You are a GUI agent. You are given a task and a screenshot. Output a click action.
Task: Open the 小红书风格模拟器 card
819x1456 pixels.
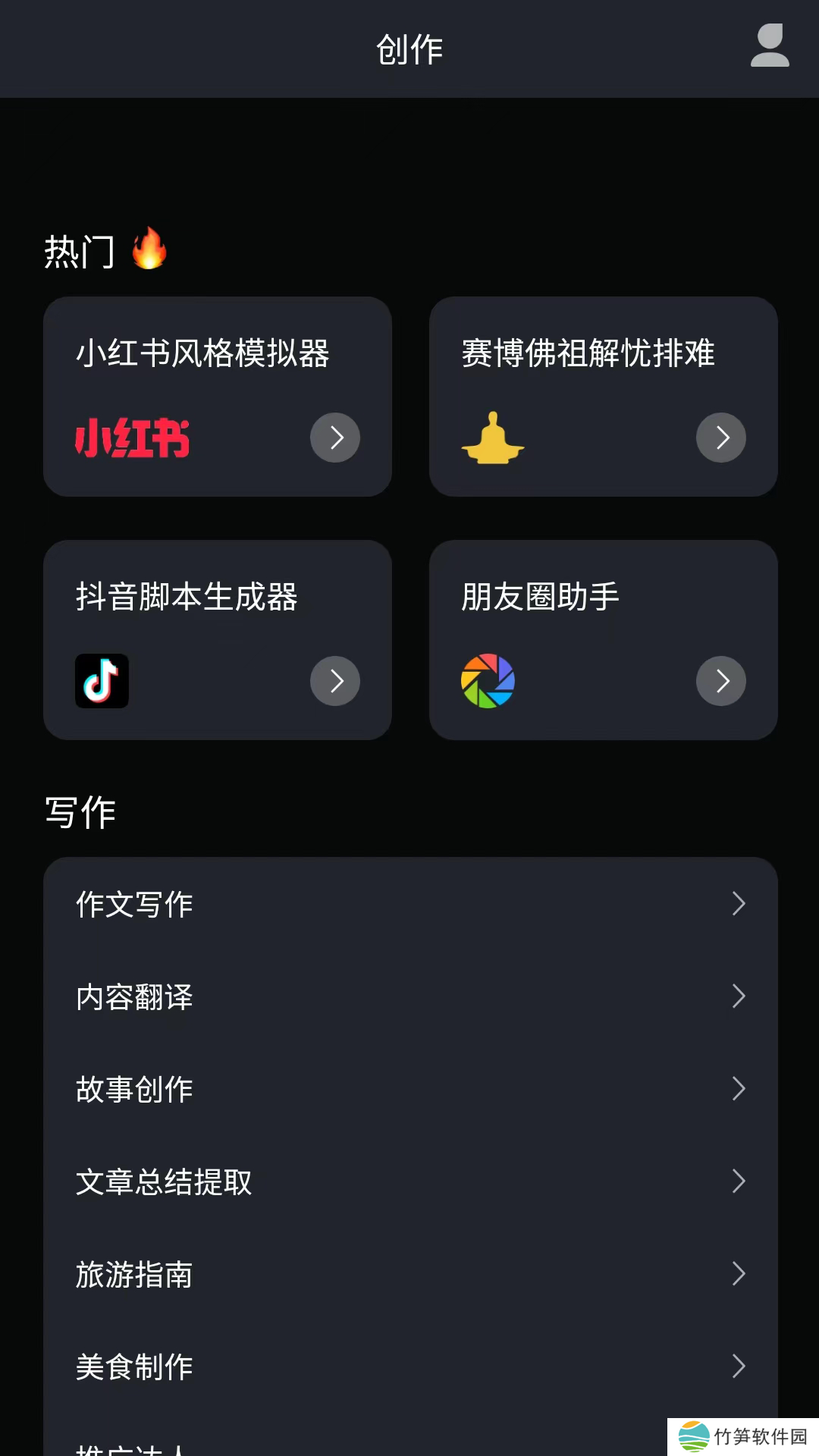pyautogui.click(x=218, y=397)
